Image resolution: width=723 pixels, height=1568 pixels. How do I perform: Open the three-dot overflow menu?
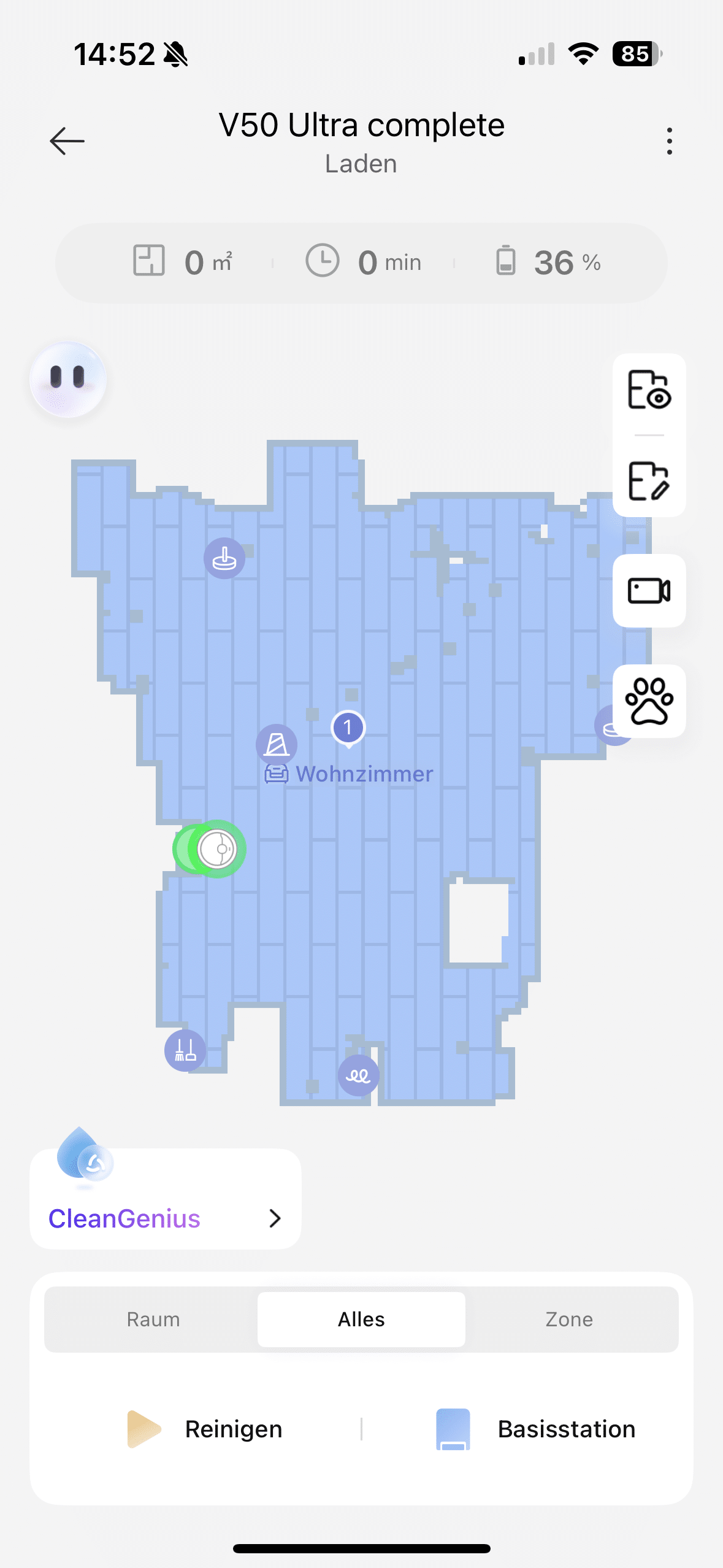click(x=669, y=141)
